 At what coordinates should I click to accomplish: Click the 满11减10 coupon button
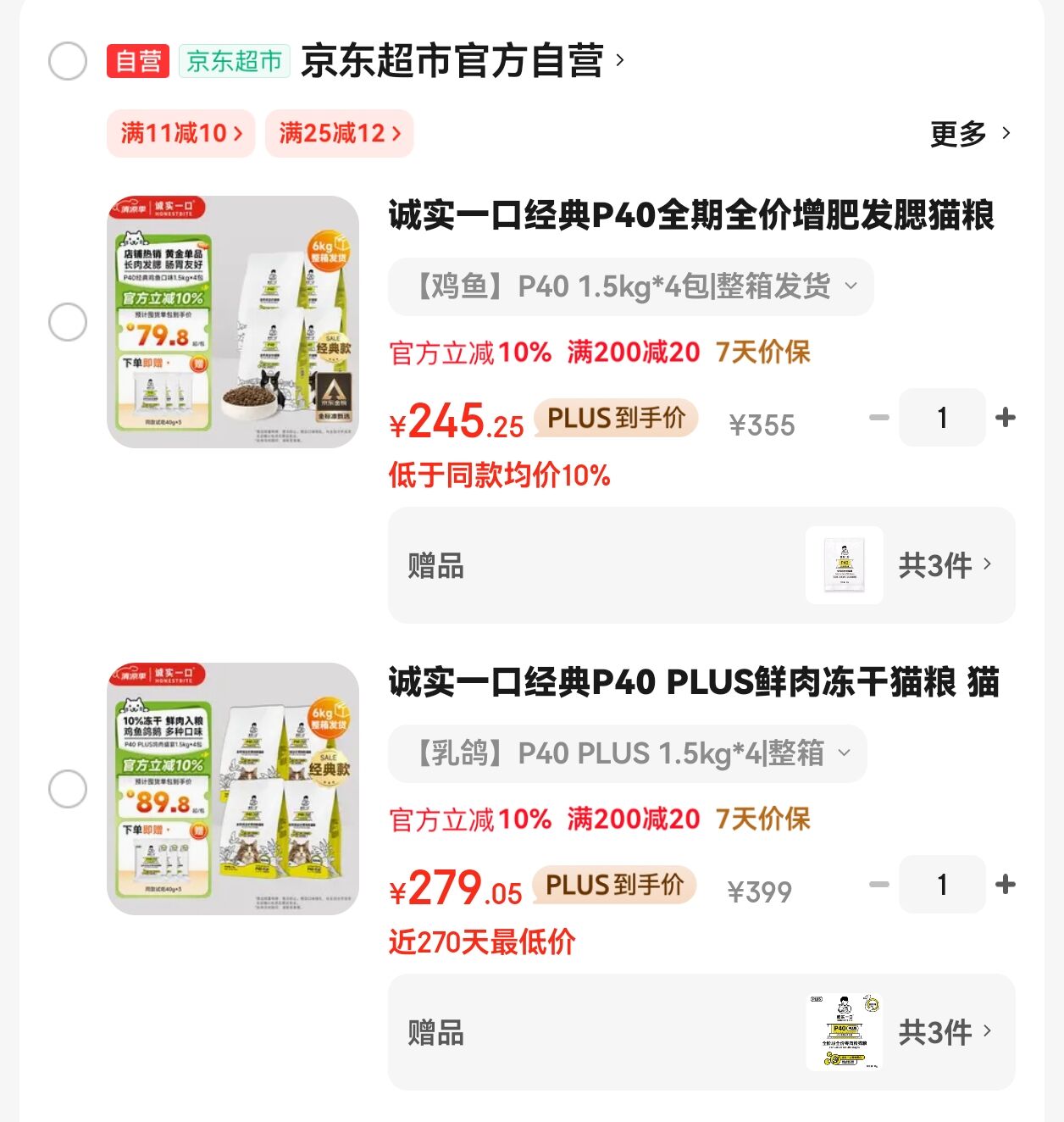pyautogui.click(x=179, y=133)
